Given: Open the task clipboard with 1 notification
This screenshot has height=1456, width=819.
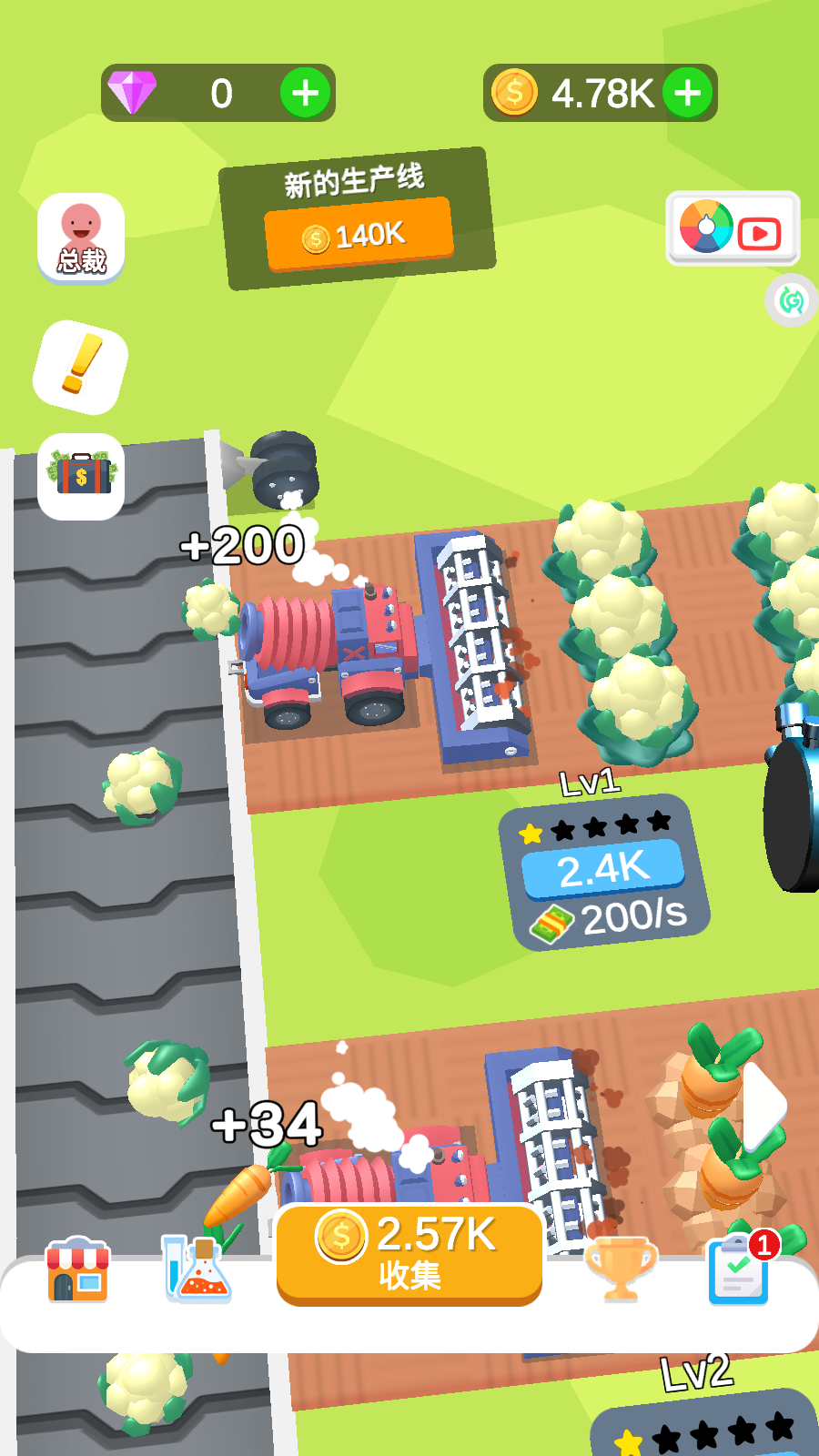Looking at the screenshot, I should coord(739,1269).
